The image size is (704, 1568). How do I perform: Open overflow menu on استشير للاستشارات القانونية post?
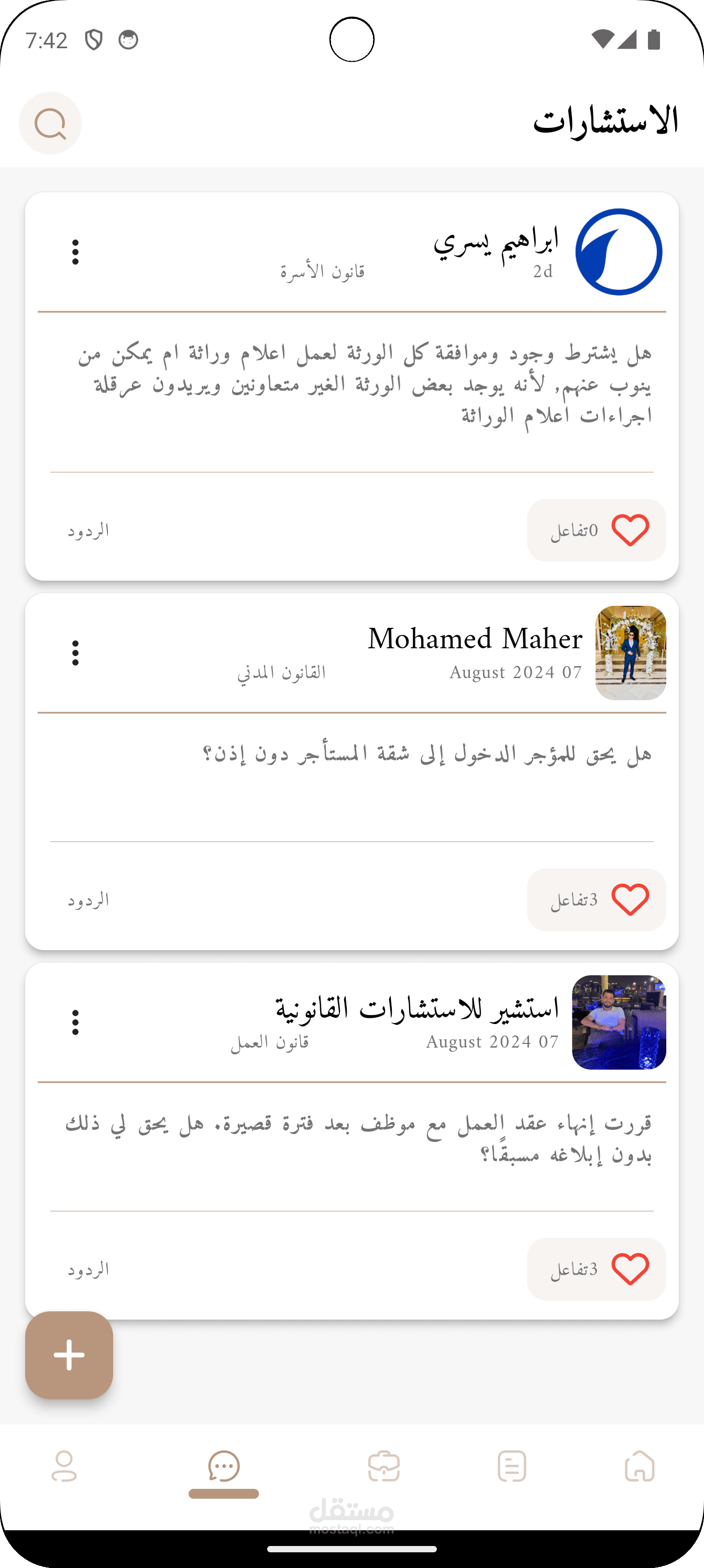[75, 1022]
